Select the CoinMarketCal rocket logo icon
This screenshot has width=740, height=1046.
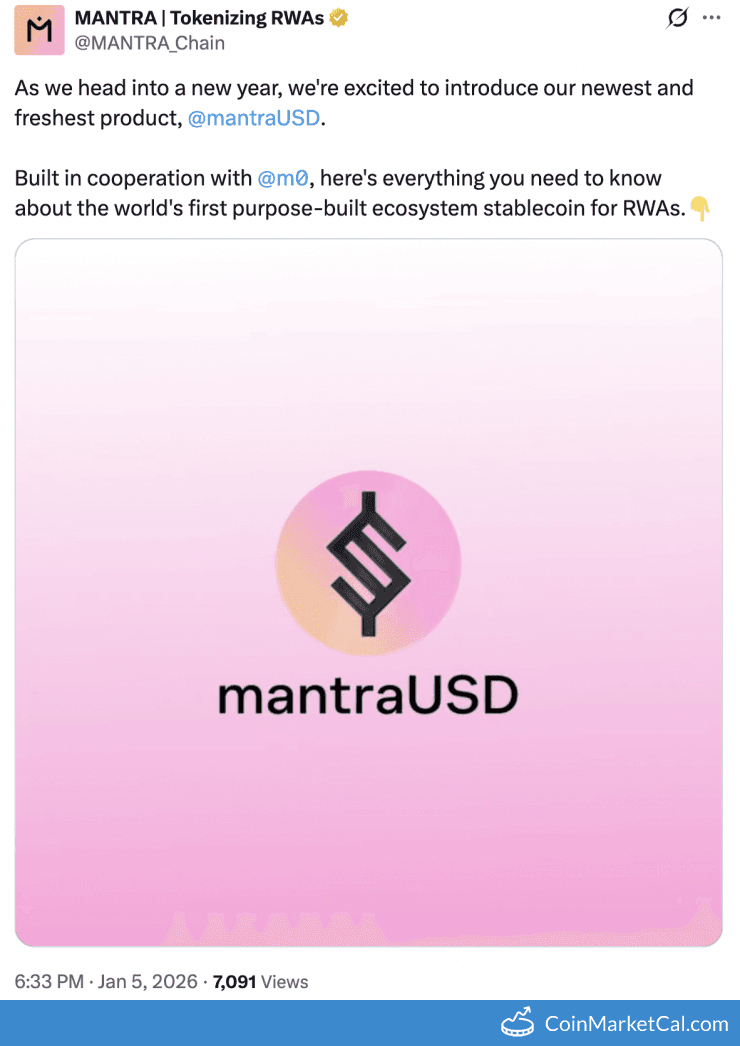pos(519,1023)
